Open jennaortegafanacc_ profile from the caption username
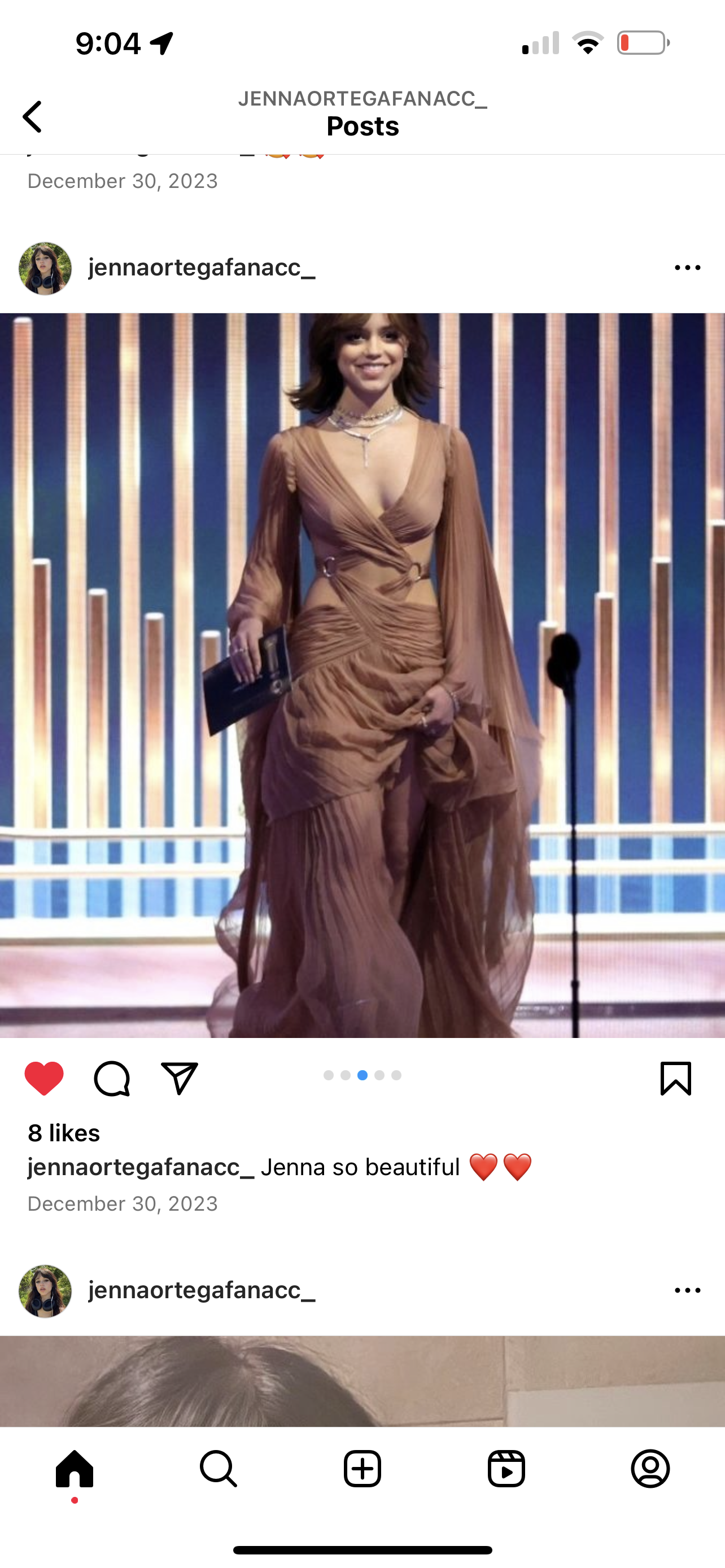The height and width of the screenshot is (1568, 725). (141, 1167)
